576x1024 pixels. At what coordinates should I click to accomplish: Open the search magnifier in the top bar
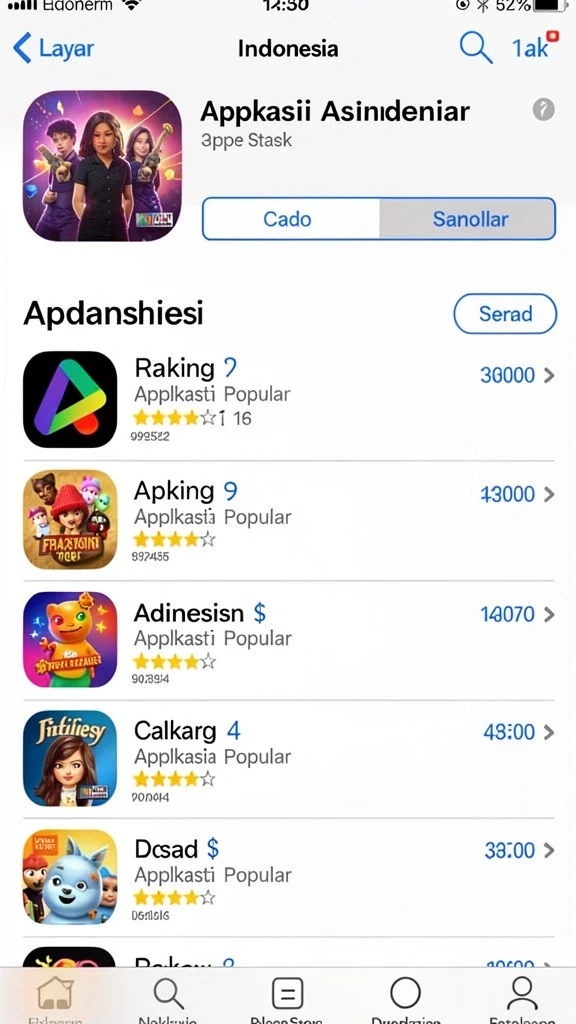point(475,48)
